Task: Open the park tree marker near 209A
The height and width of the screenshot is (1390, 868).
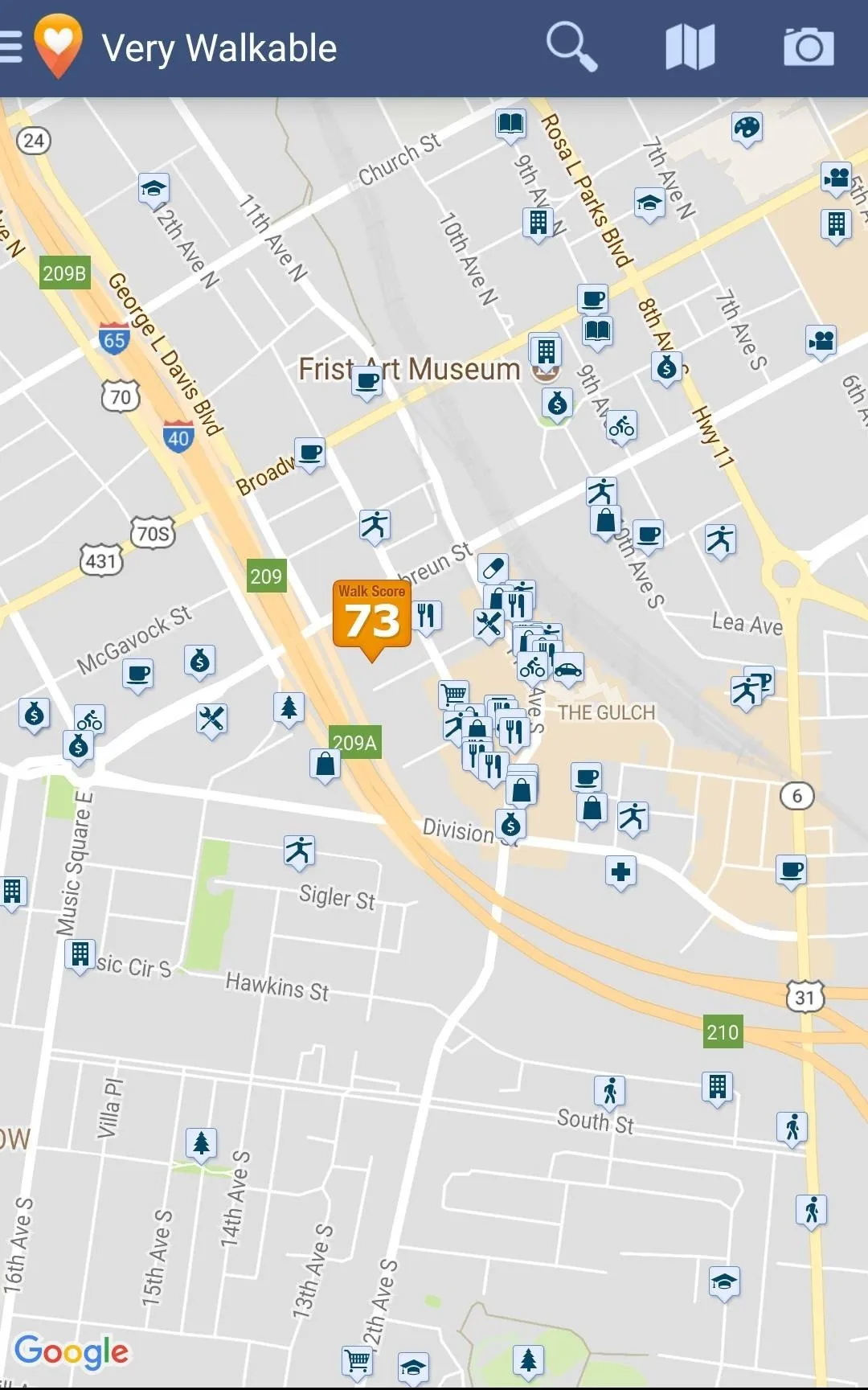Action: coord(289,708)
